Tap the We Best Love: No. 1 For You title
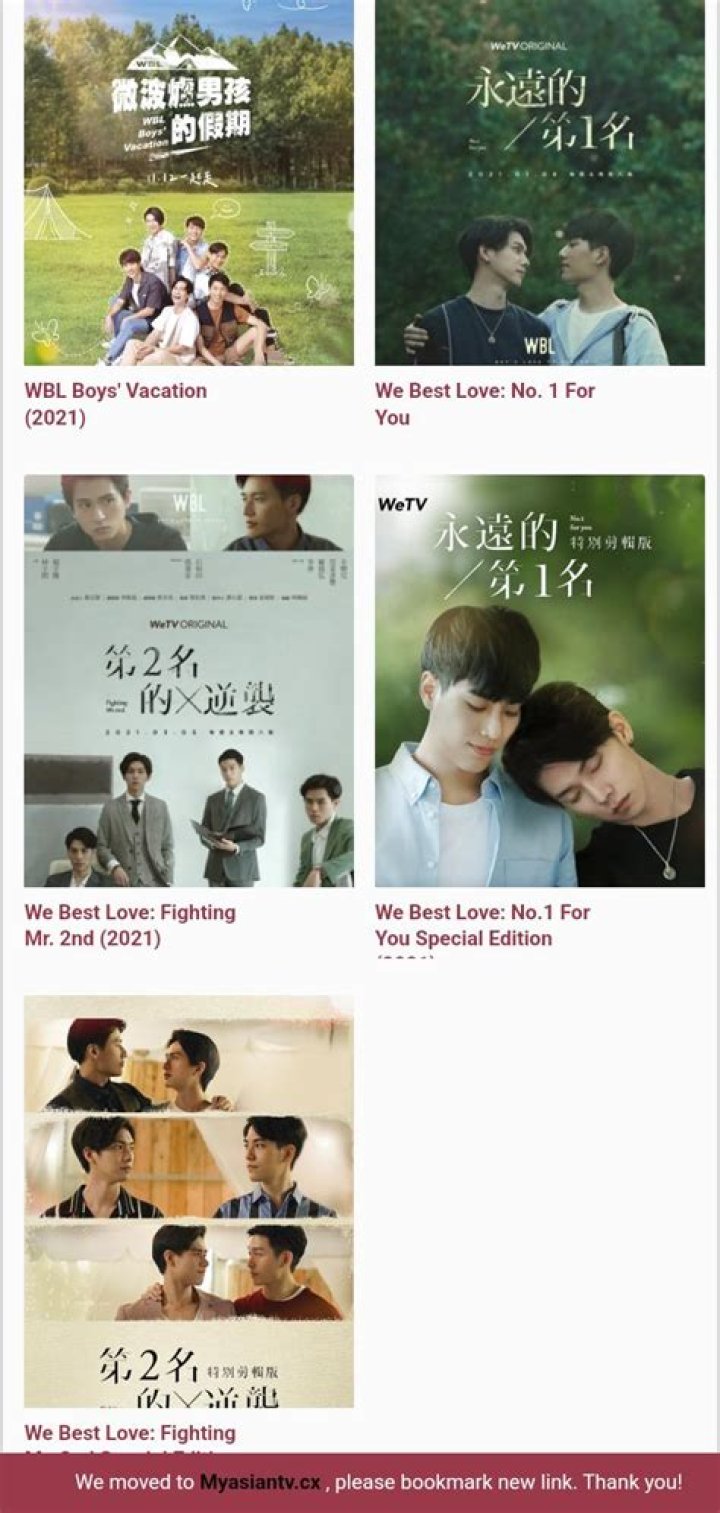Screen dimensions: 720x1513 [x=484, y=404]
